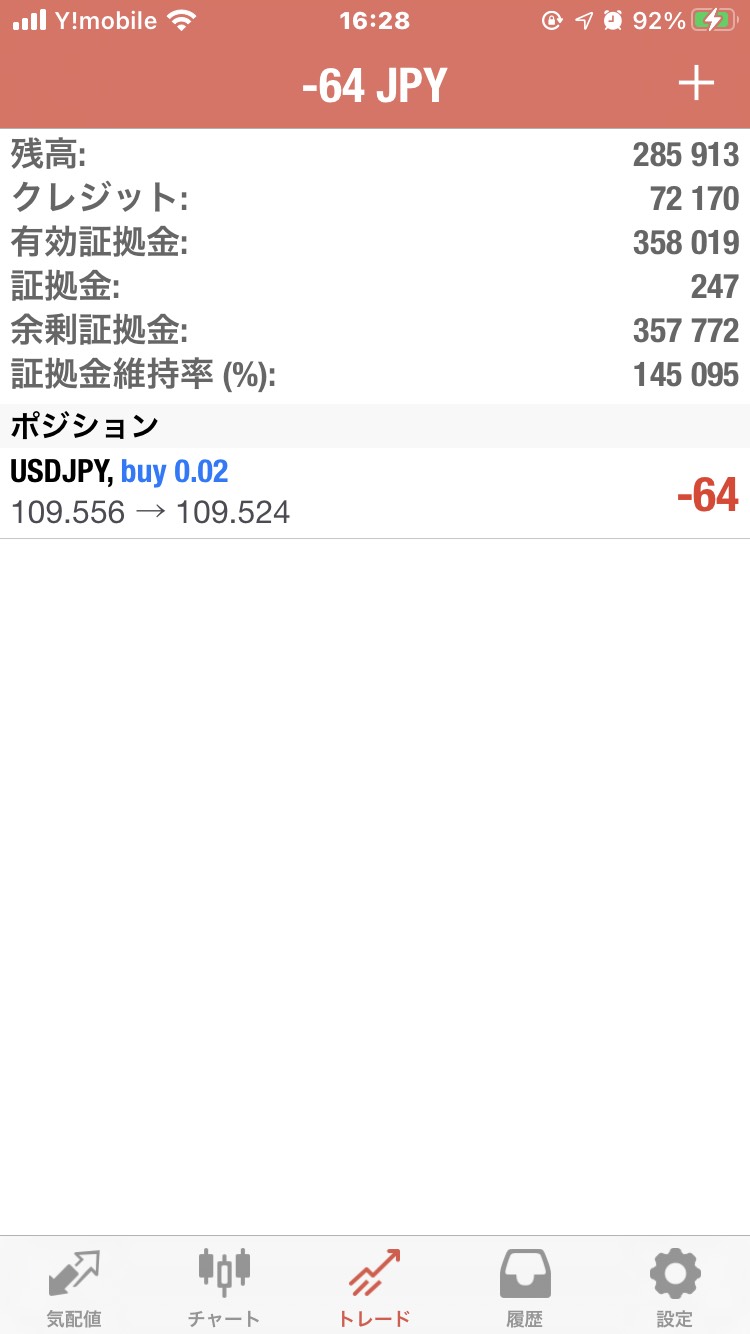This screenshot has height=1334, width=750.
Task: Switch to the 気配値 quotes tab
Action: click(x=75, y=1287)
